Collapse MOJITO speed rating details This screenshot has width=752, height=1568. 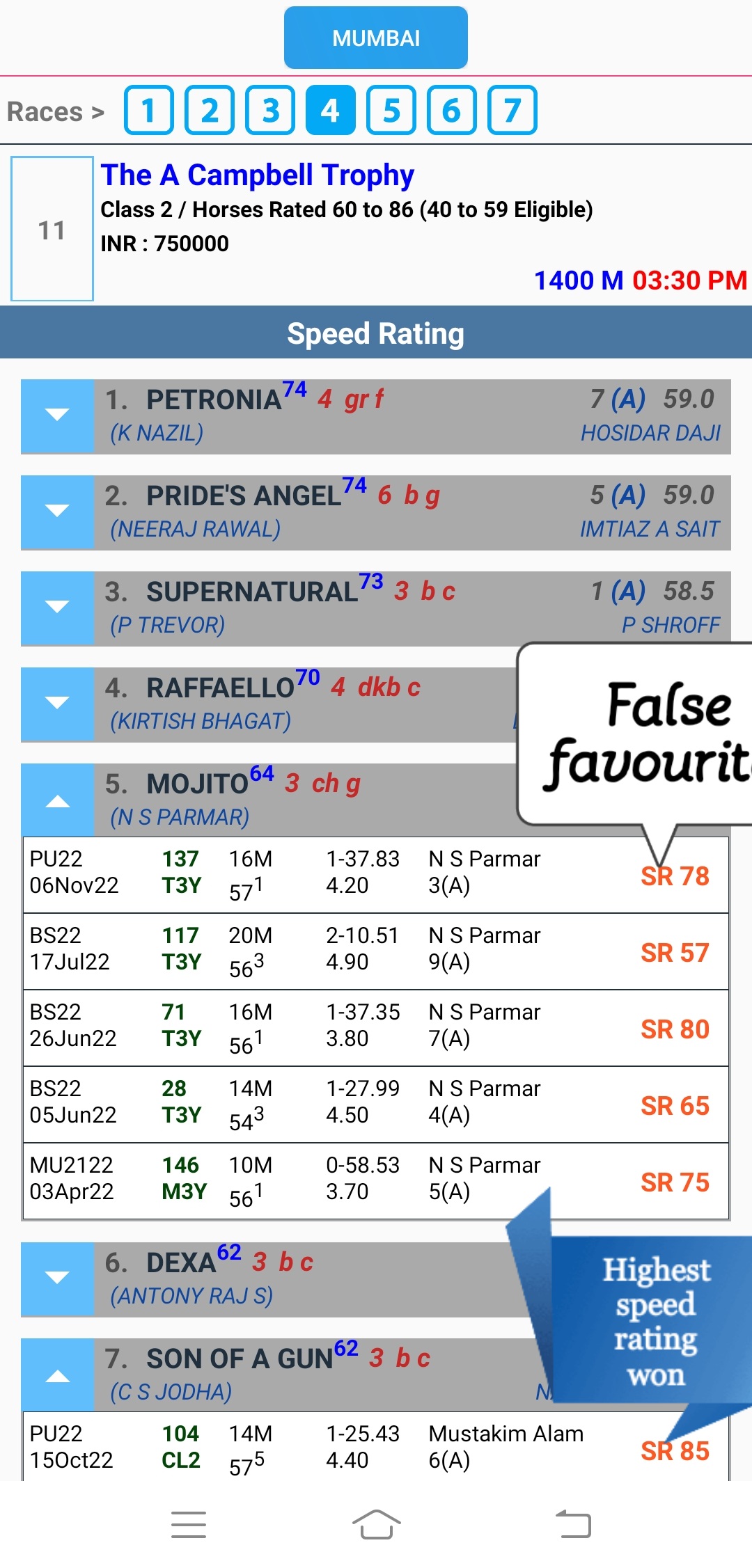(x=57, y=800)
